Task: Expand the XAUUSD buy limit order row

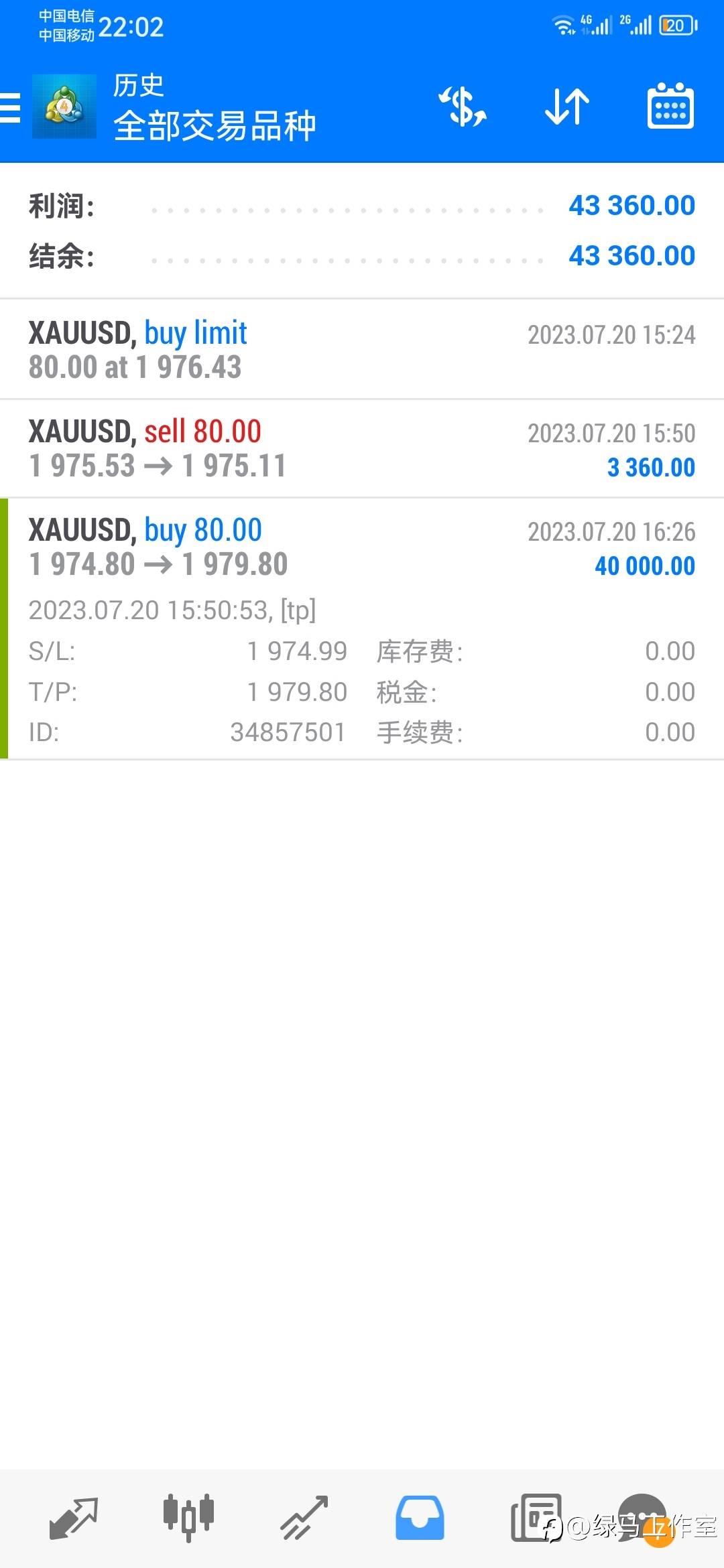Action: point(362,350)
